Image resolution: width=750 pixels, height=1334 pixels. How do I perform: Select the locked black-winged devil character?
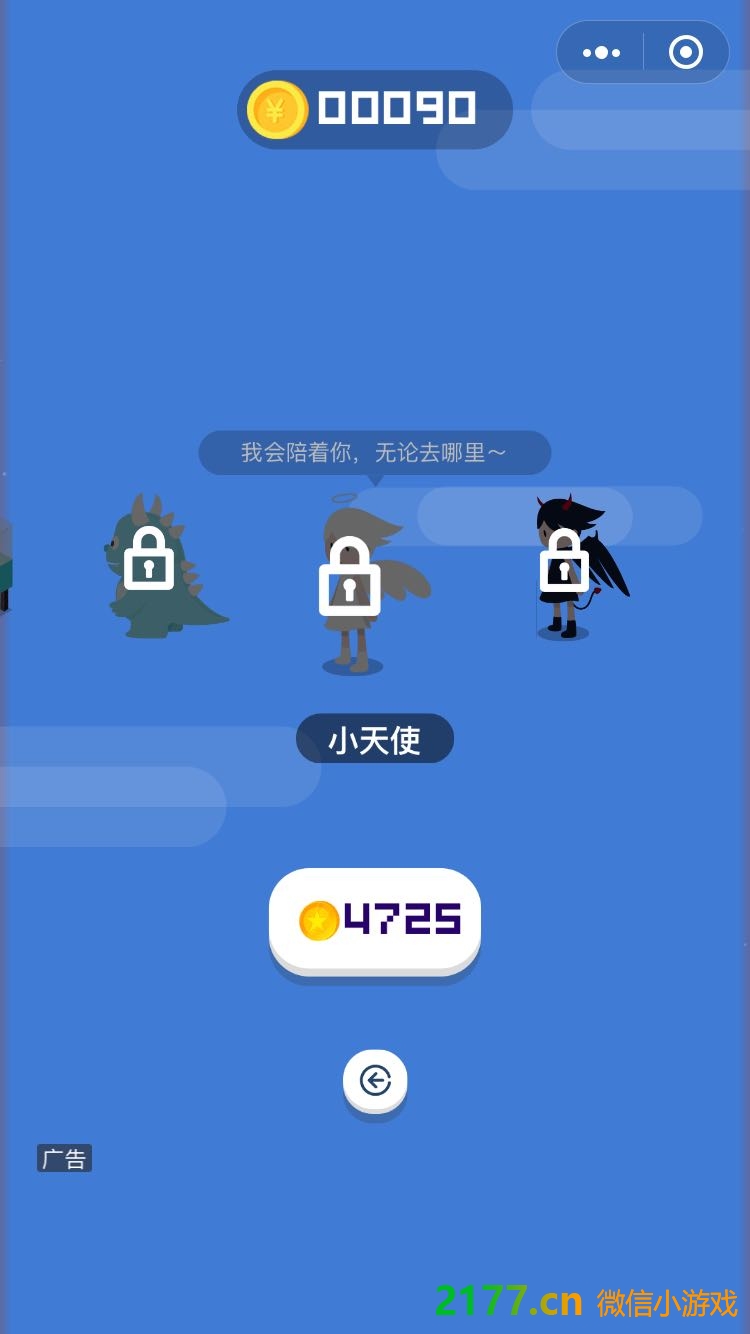point(570,570)
